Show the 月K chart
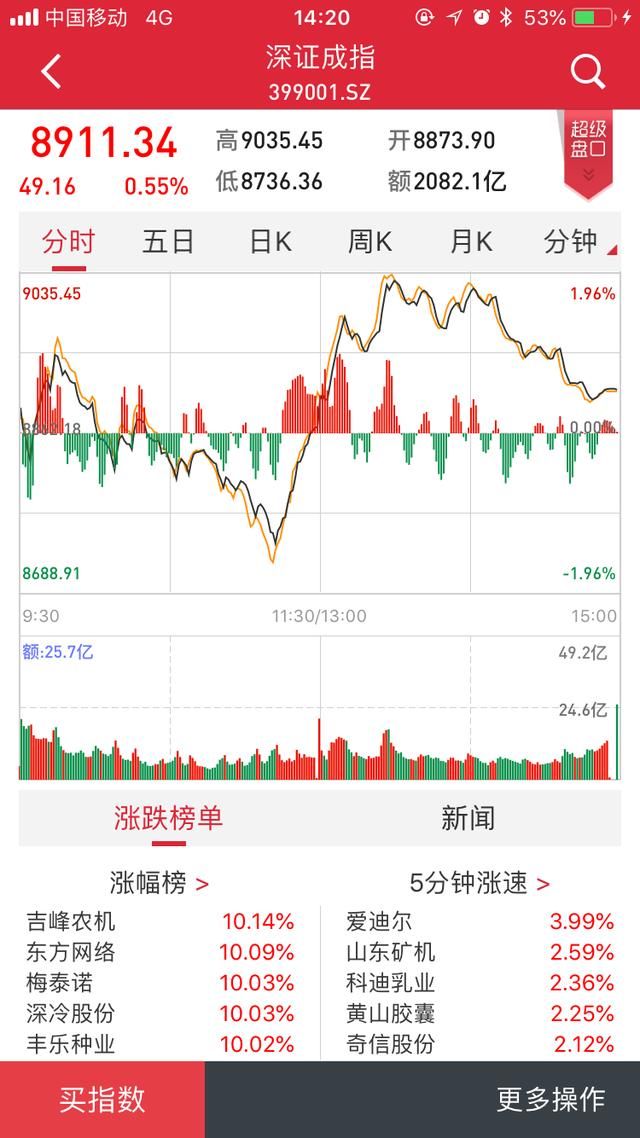This screenshot has height=1138, width=640. pyautogui.click(x=471, y=242)
